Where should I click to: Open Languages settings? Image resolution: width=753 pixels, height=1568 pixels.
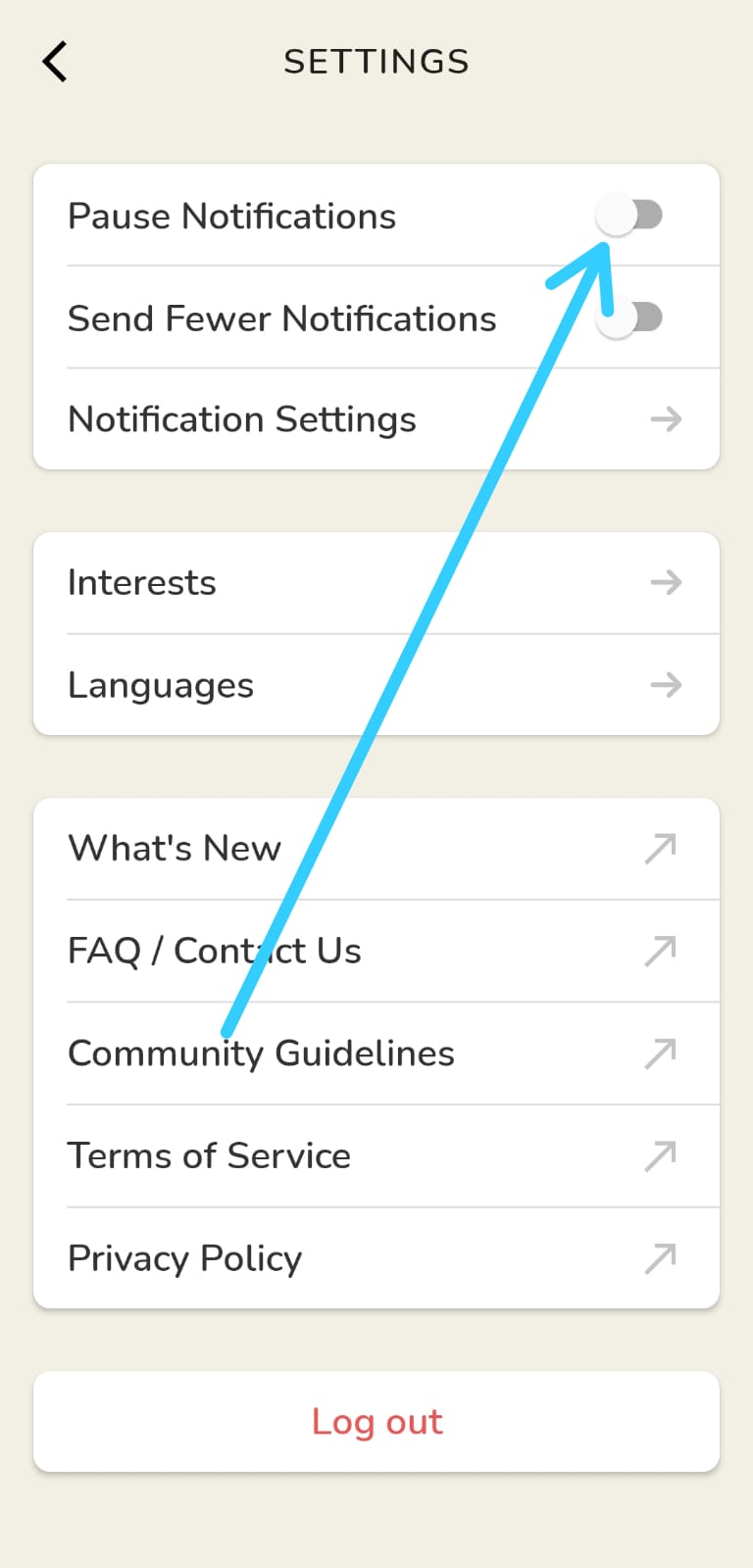376,685
